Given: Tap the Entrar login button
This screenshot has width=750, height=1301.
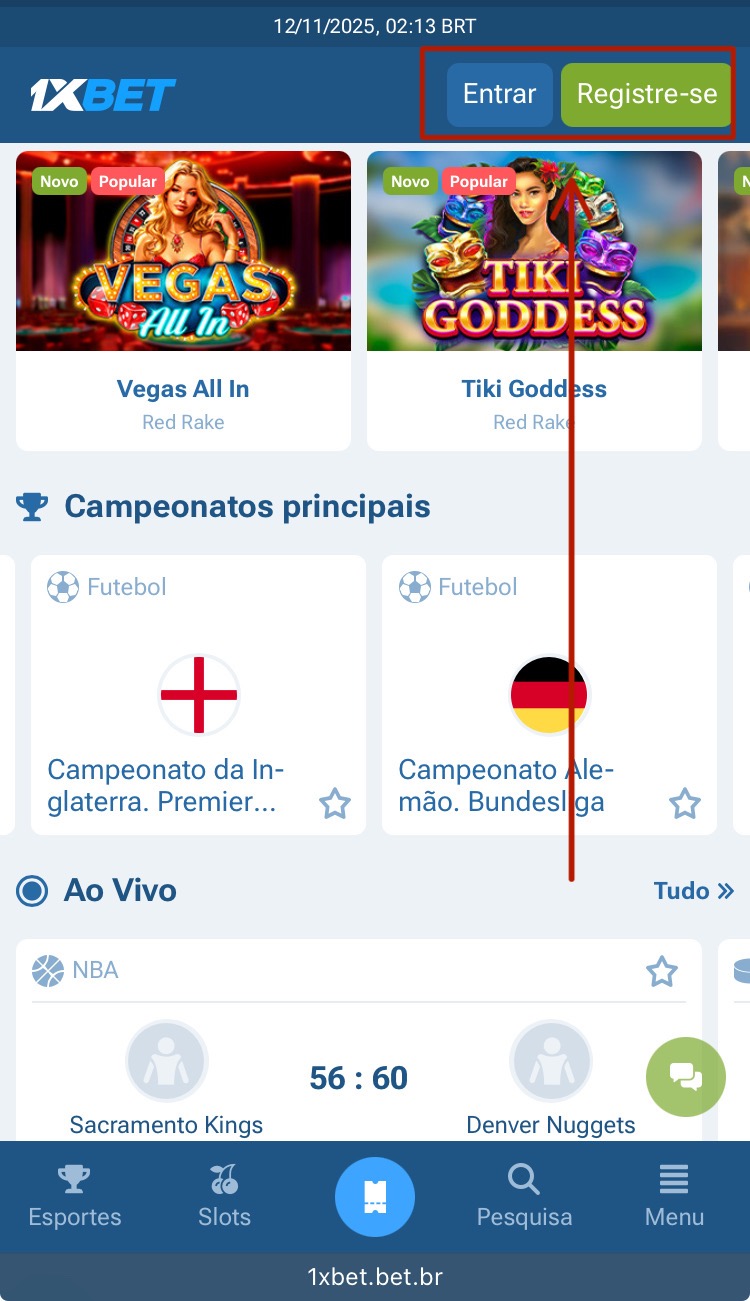Looking at the screenshot, I should coord(499,94).
